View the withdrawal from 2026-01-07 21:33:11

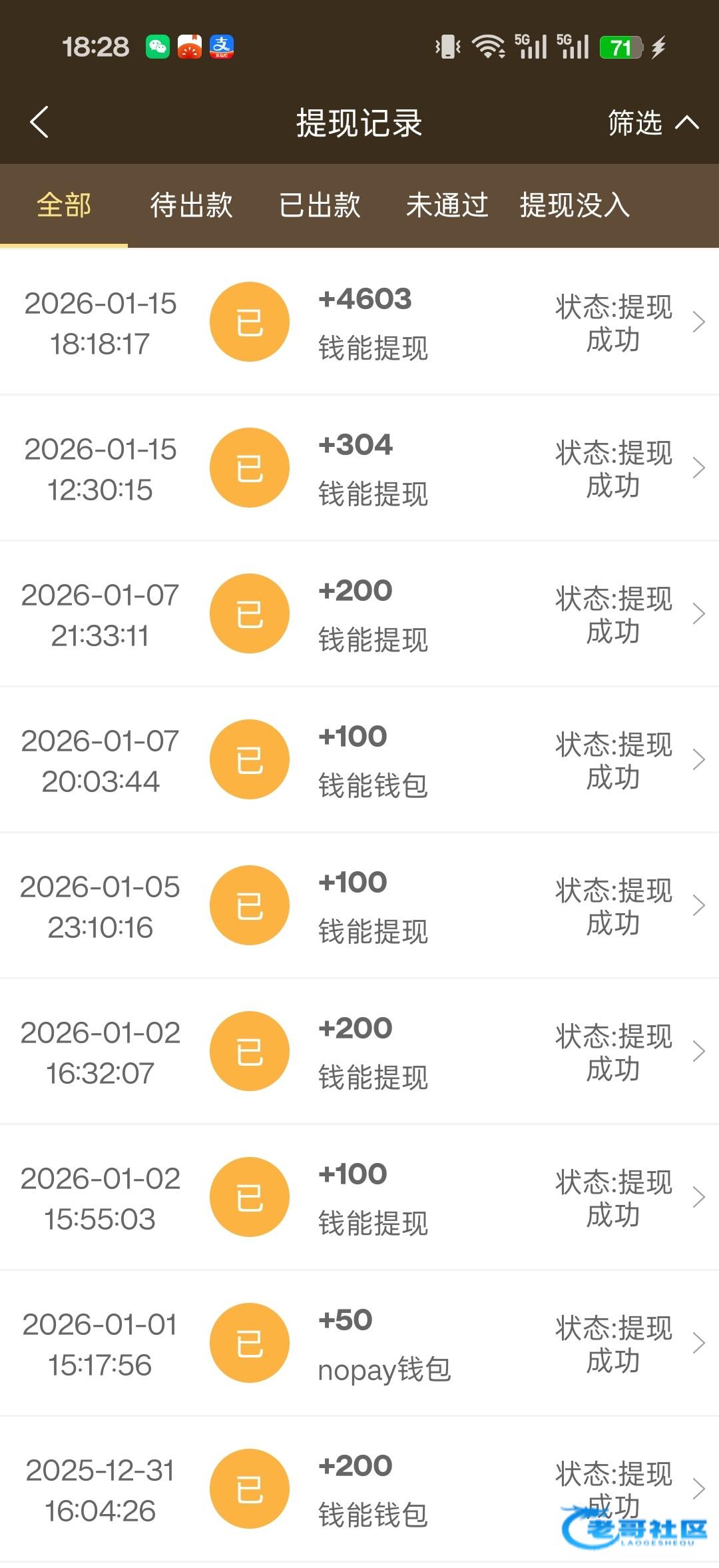359,614
